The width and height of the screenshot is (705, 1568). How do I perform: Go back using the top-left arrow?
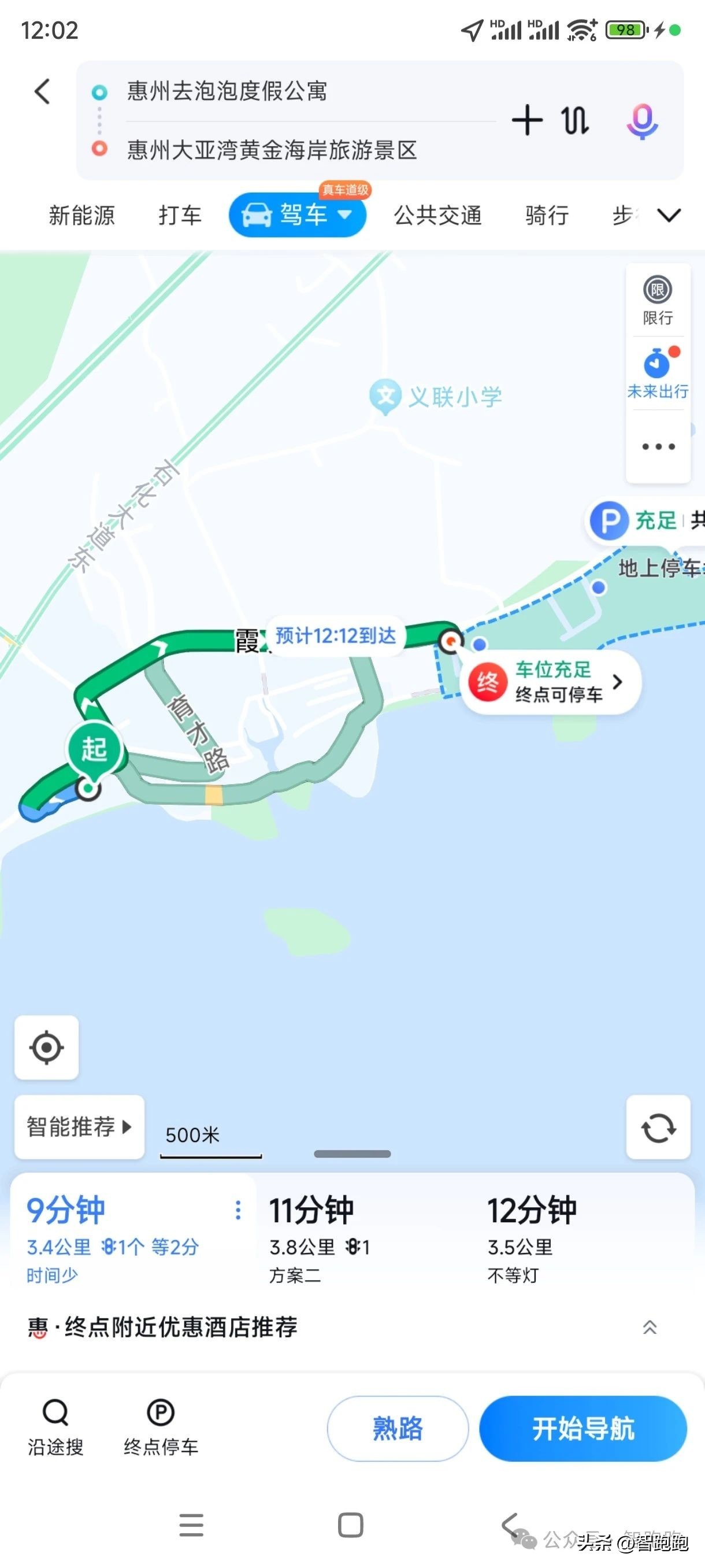click(42, 91)
